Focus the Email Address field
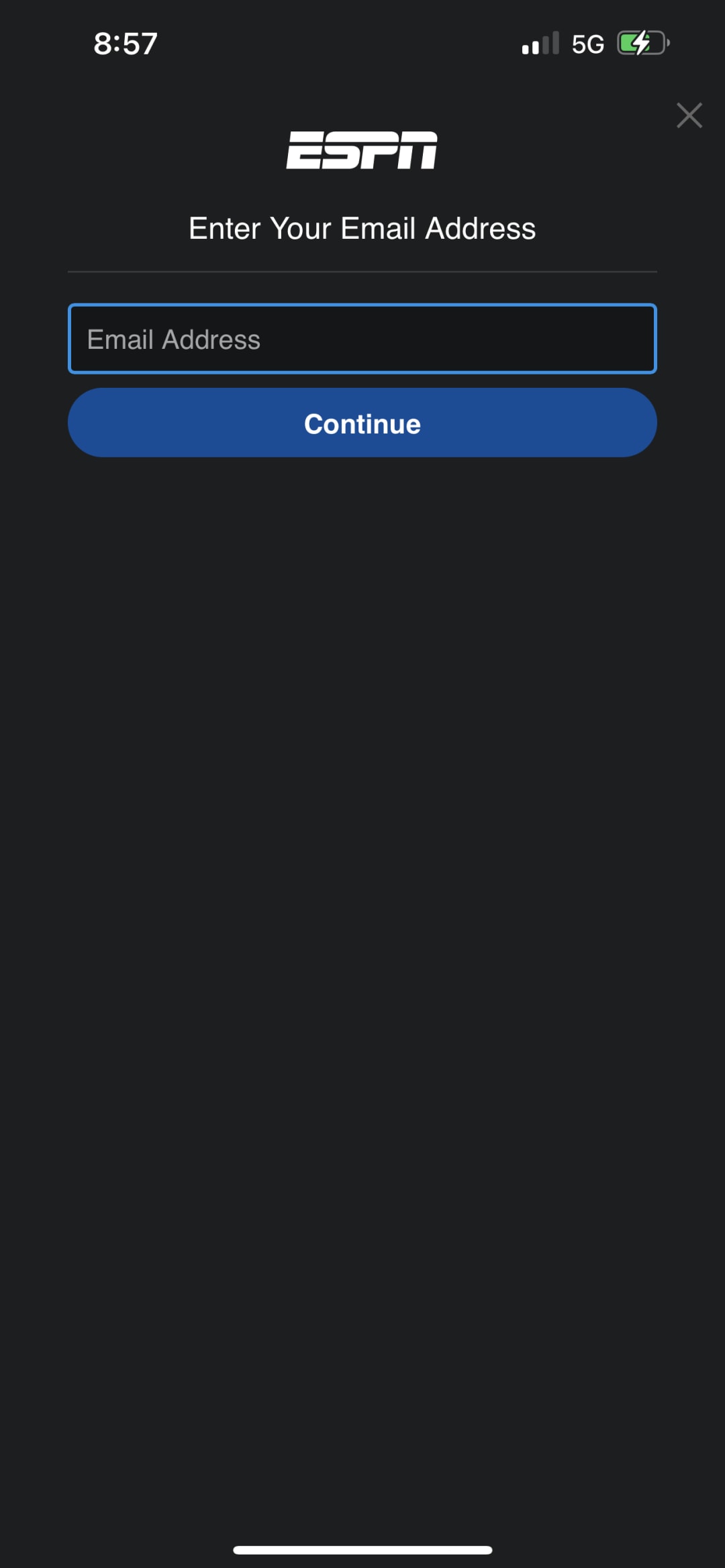The height and width of the screenshot is (1568, 725). pos(362,339)
